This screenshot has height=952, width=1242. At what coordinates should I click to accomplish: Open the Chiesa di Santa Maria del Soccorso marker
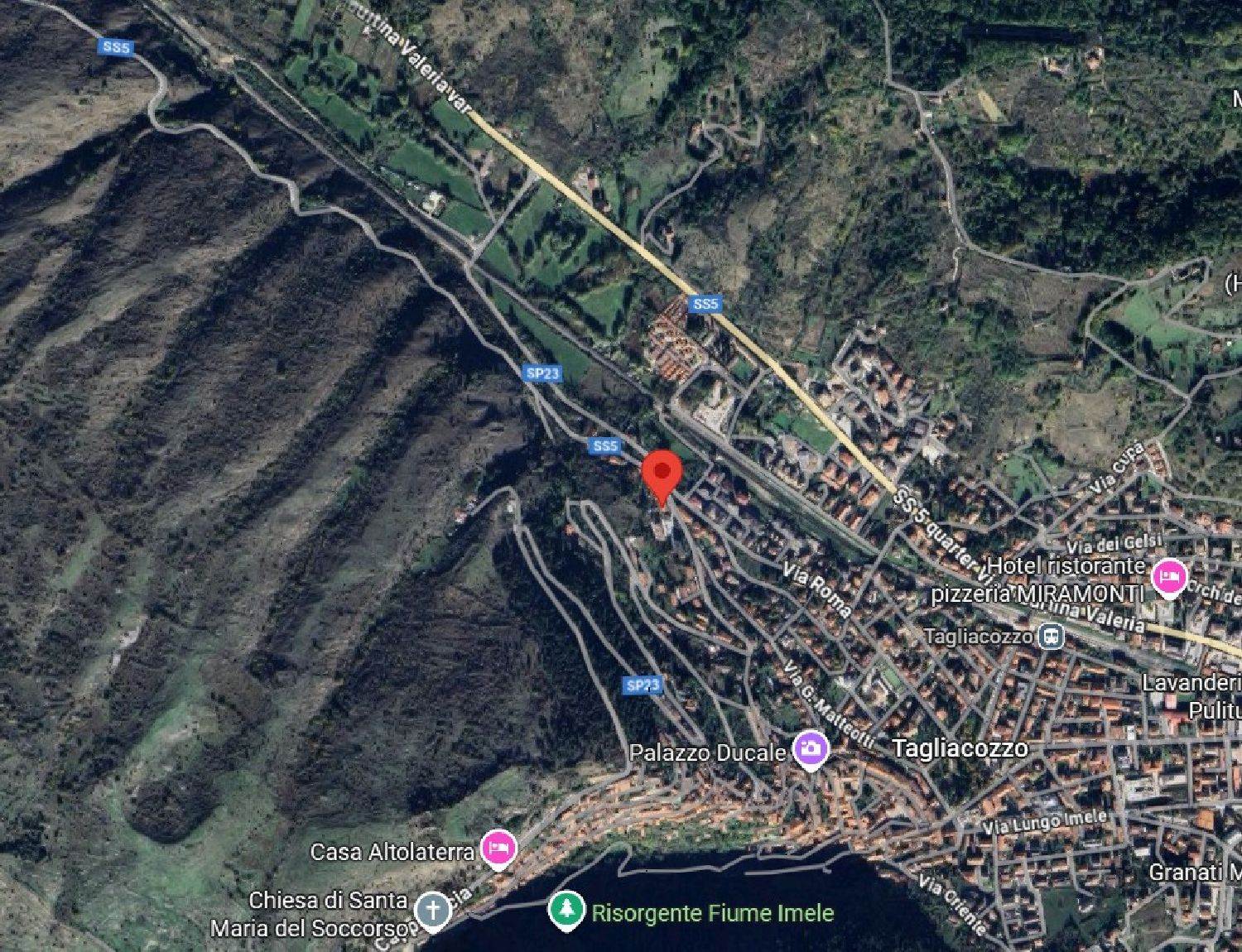point(432,909)
